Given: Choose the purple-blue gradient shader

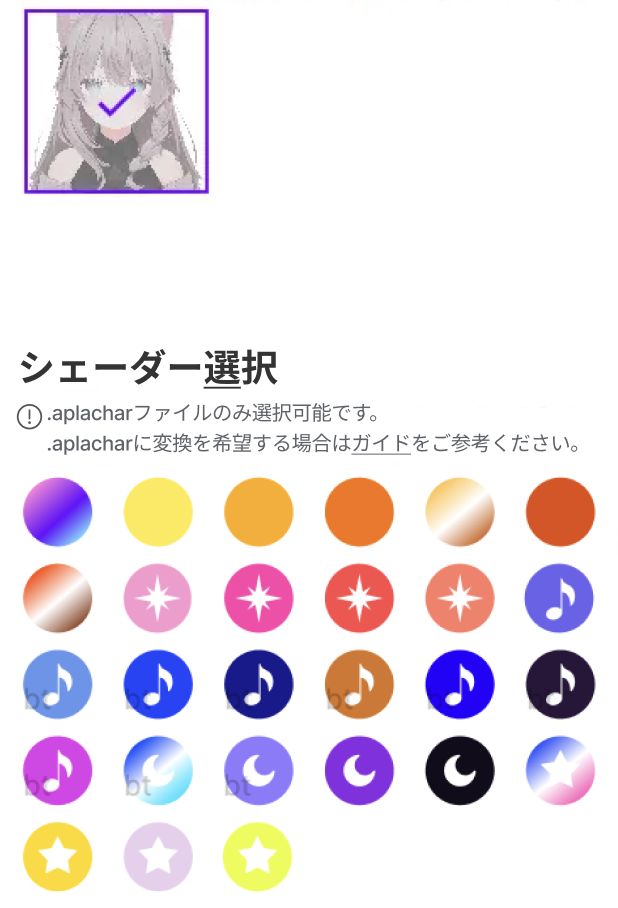Looking at the screenshot, I should 58,512.
